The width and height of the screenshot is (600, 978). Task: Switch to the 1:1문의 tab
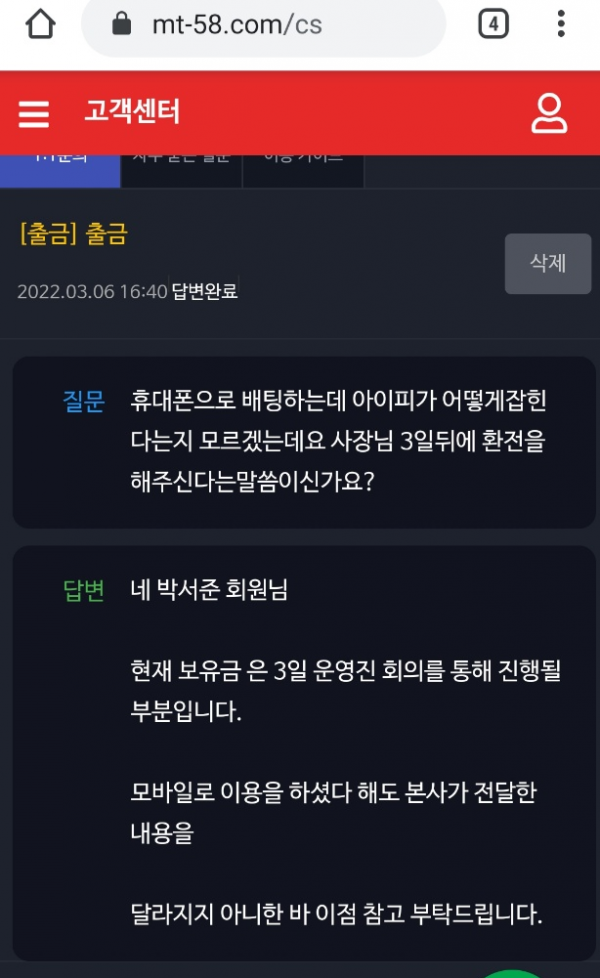point(60,170)
